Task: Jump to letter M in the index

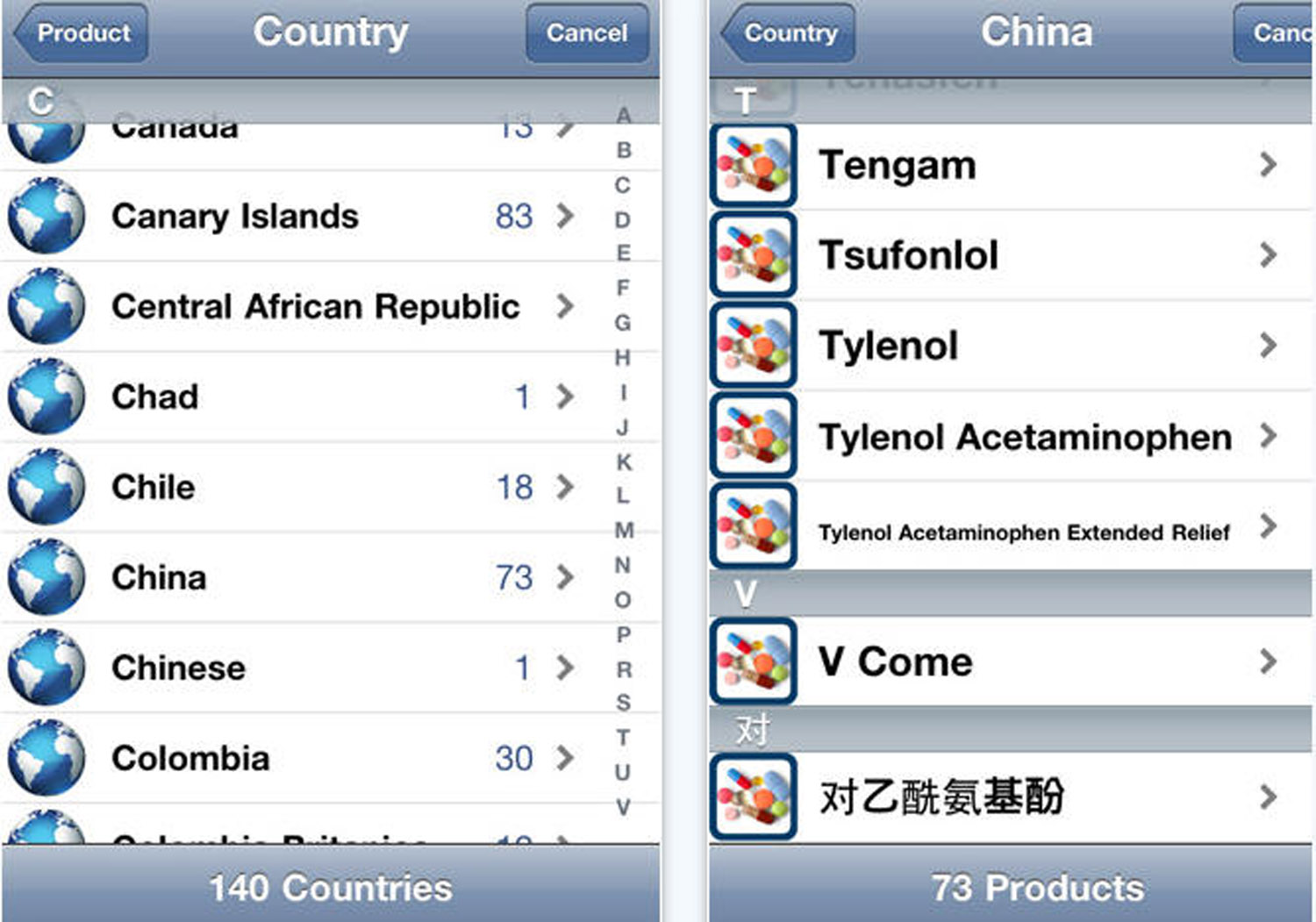Action: coord(623,530)
